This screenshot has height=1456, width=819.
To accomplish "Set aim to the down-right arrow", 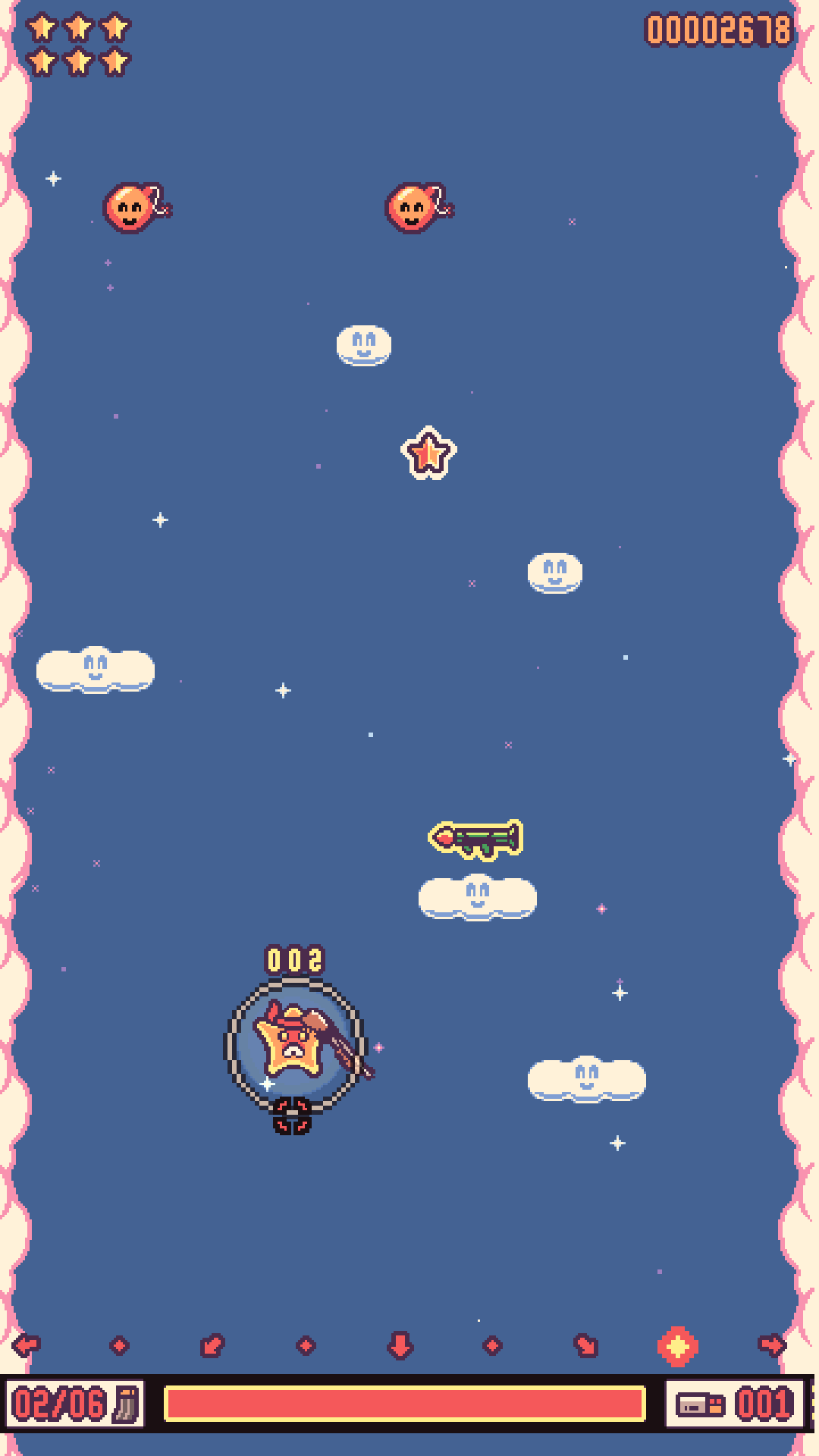I will 585,1345.
